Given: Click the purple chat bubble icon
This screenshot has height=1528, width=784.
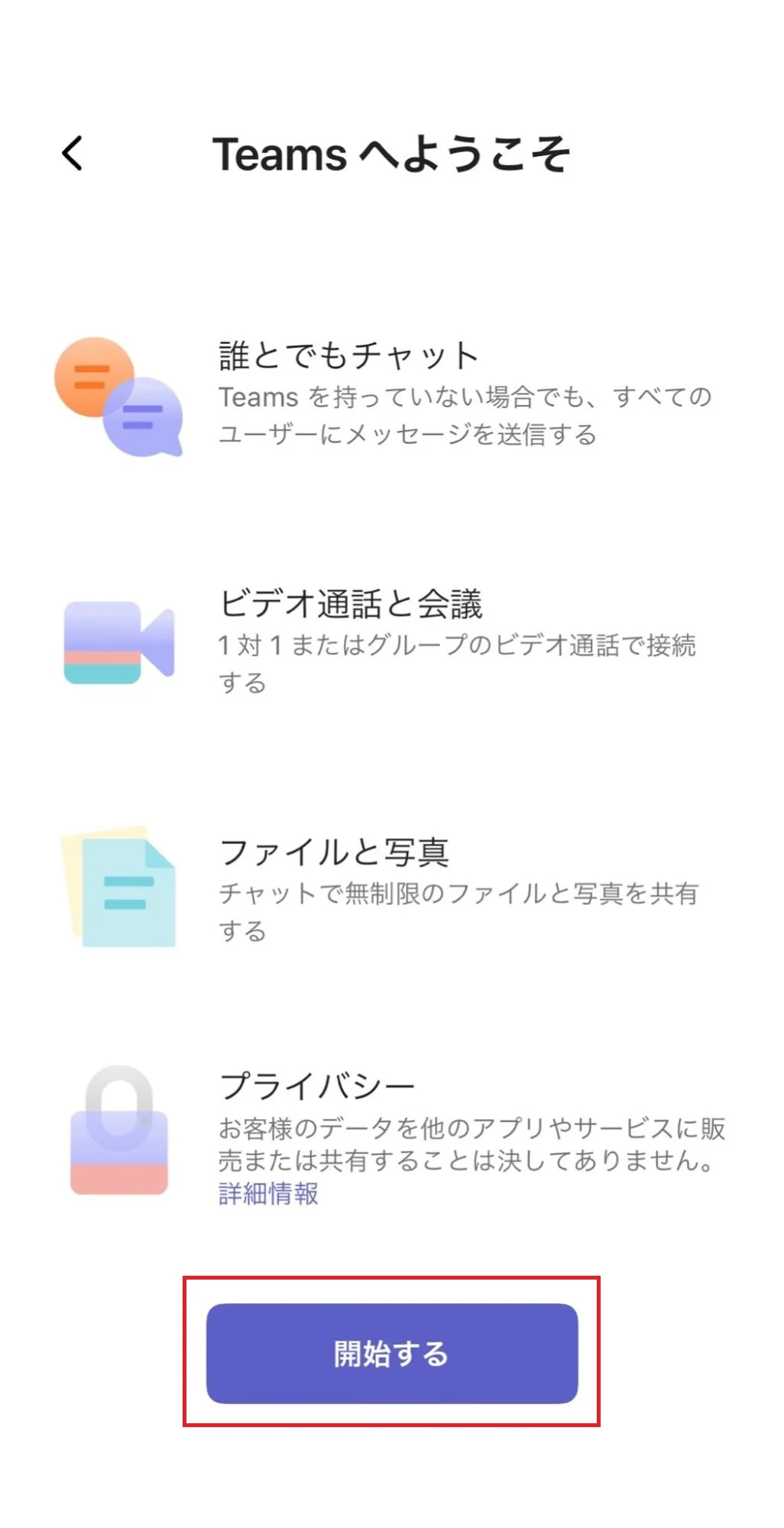Looking at the screenshot, I should click(x=145, y=420).
